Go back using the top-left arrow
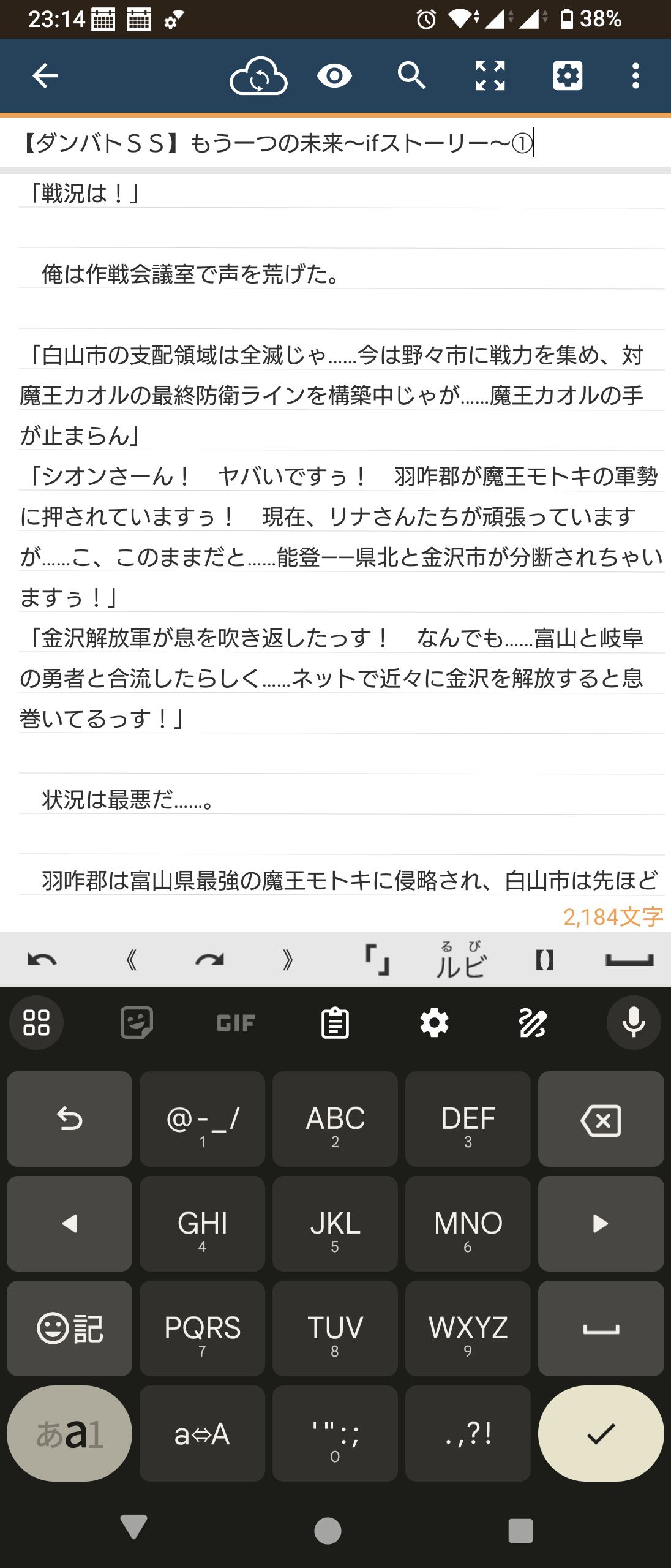The width and height of the screenshot is (671, 1568). click(45, 76)
